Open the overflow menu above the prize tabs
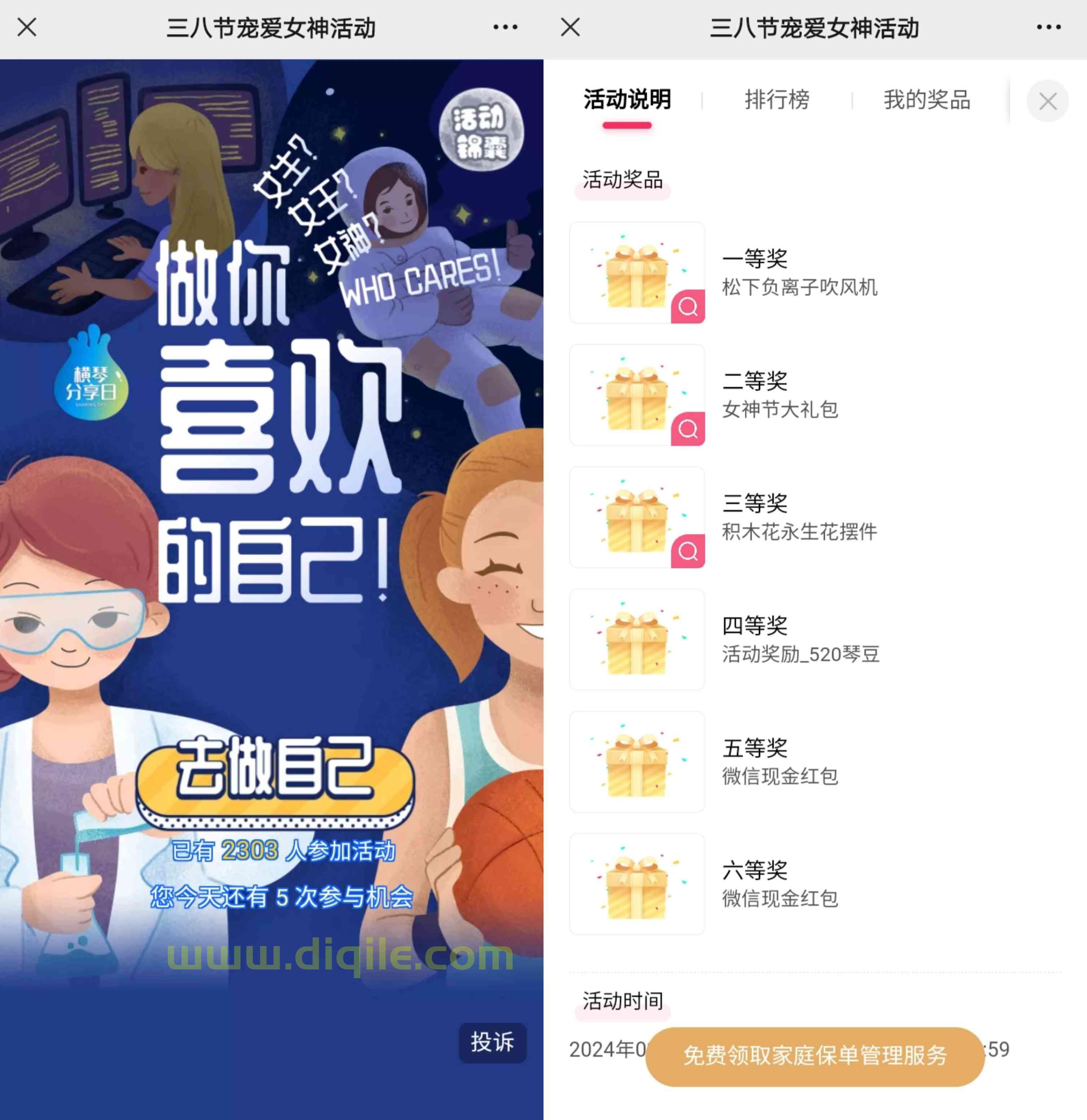The image size is (1087, 1120). tap(1048, 27)
